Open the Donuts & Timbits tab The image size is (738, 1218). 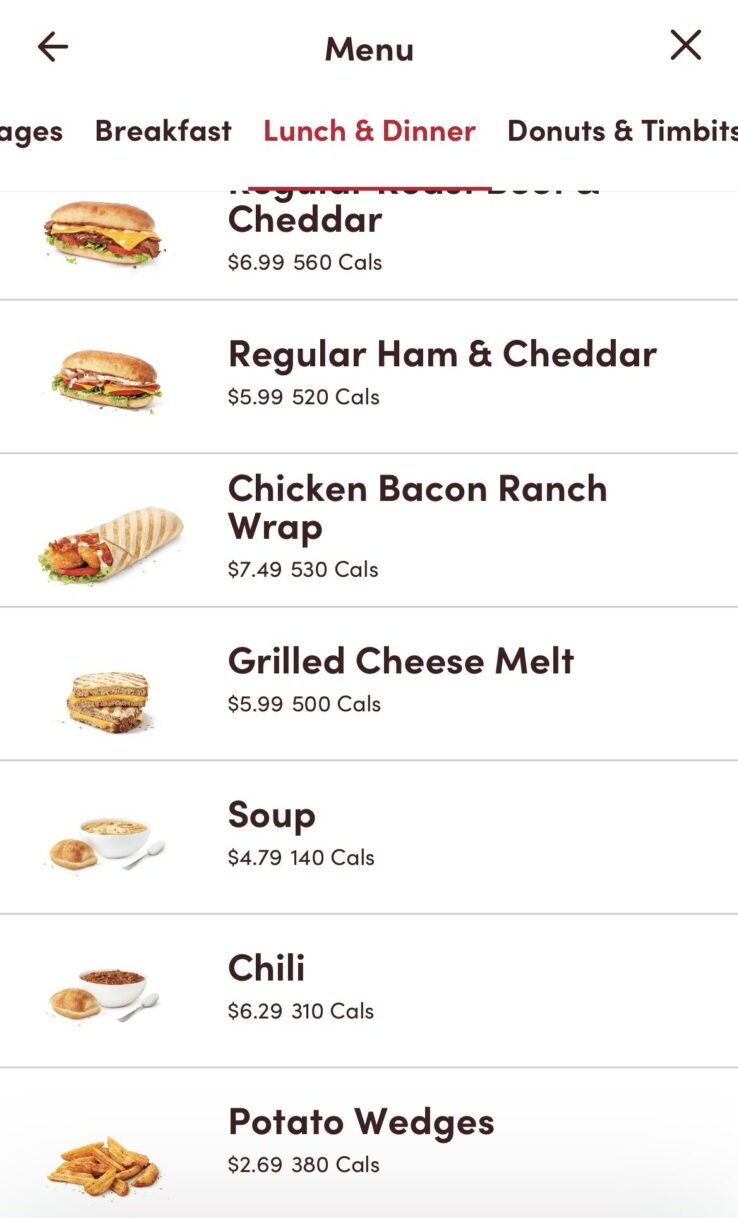(621, 131)
